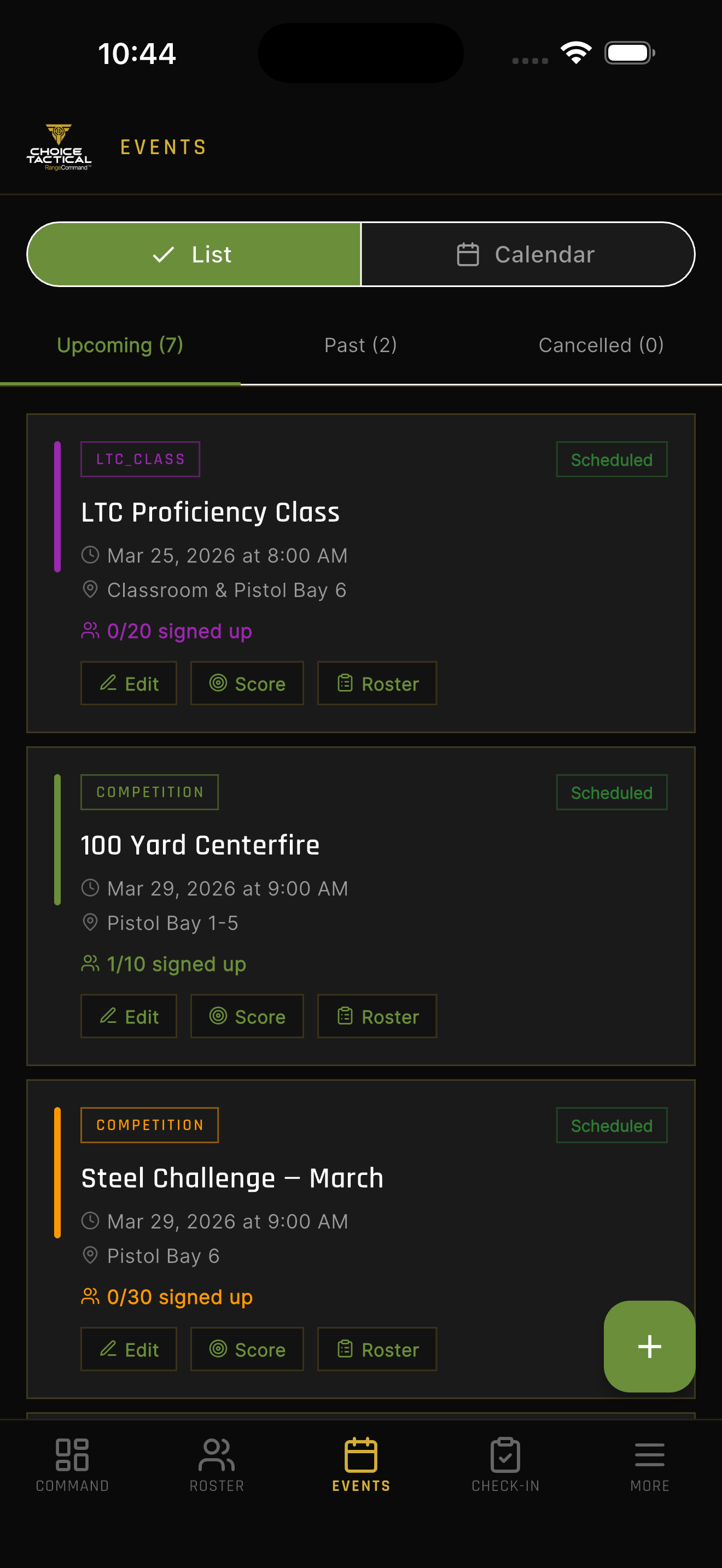Go to the Command tab
The width and height of the screenshot is (722, 1568).
tap(72, 1465)
